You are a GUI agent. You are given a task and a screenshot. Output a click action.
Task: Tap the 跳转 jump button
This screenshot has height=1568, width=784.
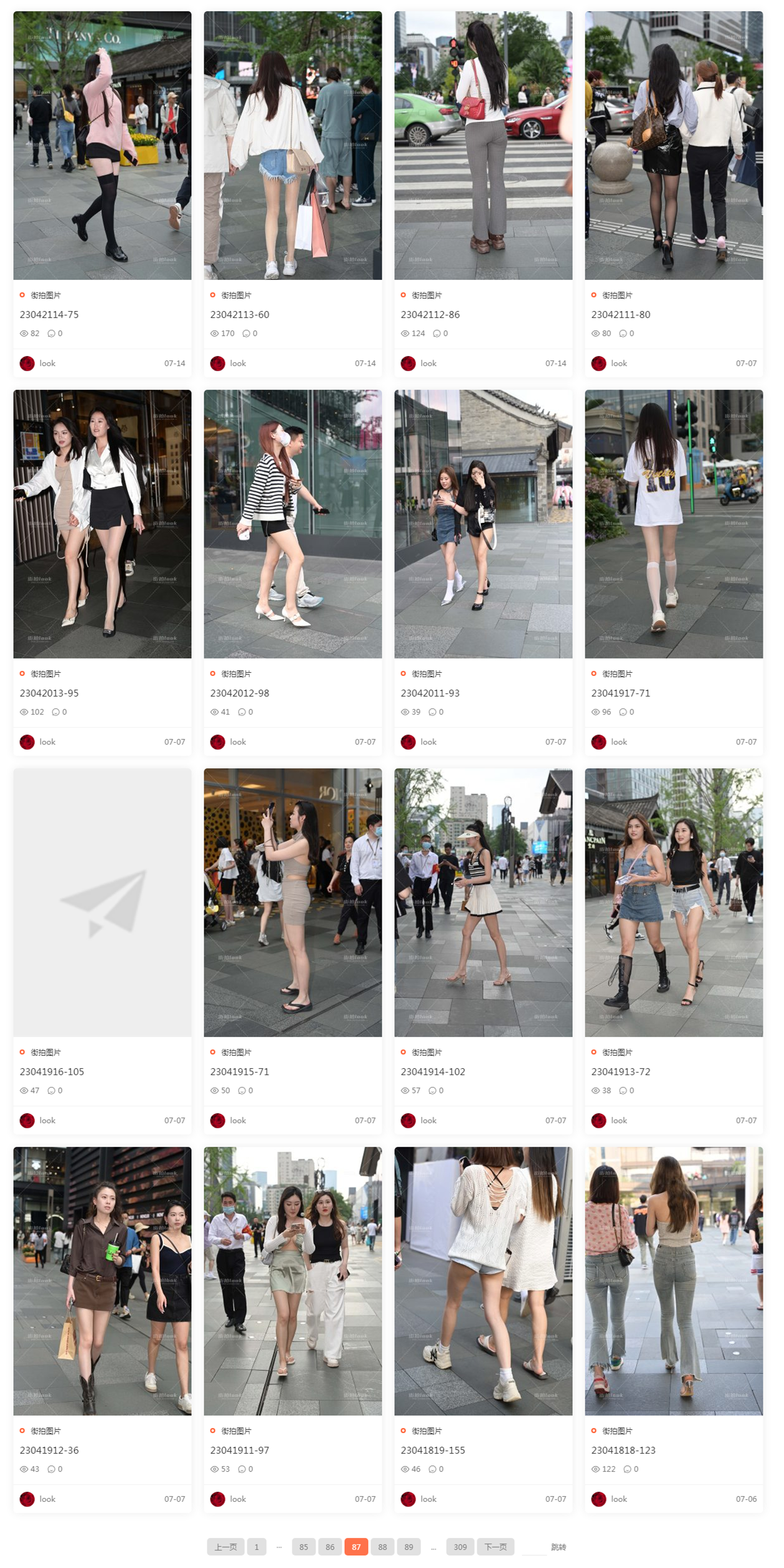coord(558,1547)
